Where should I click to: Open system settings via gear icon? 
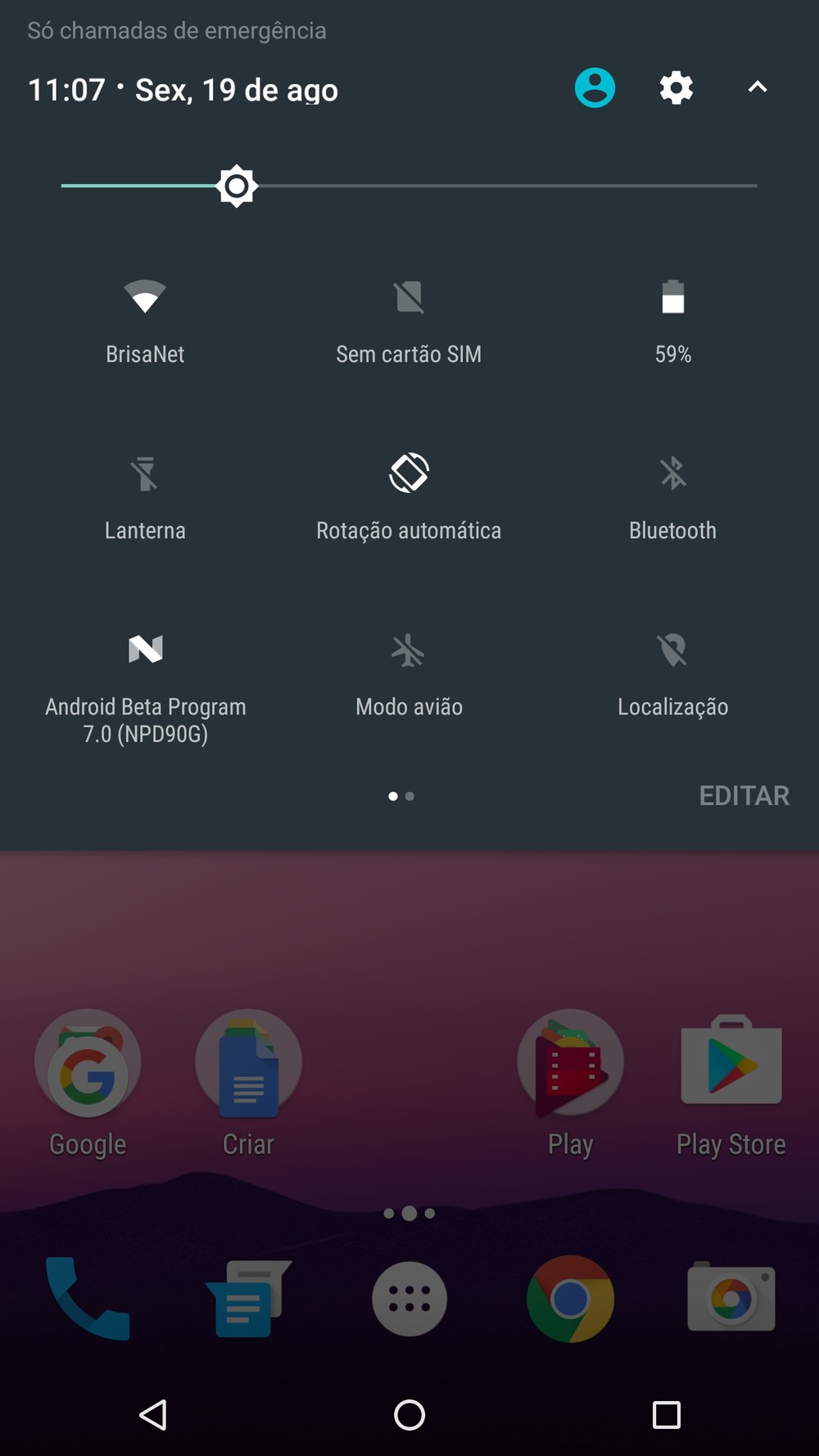(x=676, y=88)
